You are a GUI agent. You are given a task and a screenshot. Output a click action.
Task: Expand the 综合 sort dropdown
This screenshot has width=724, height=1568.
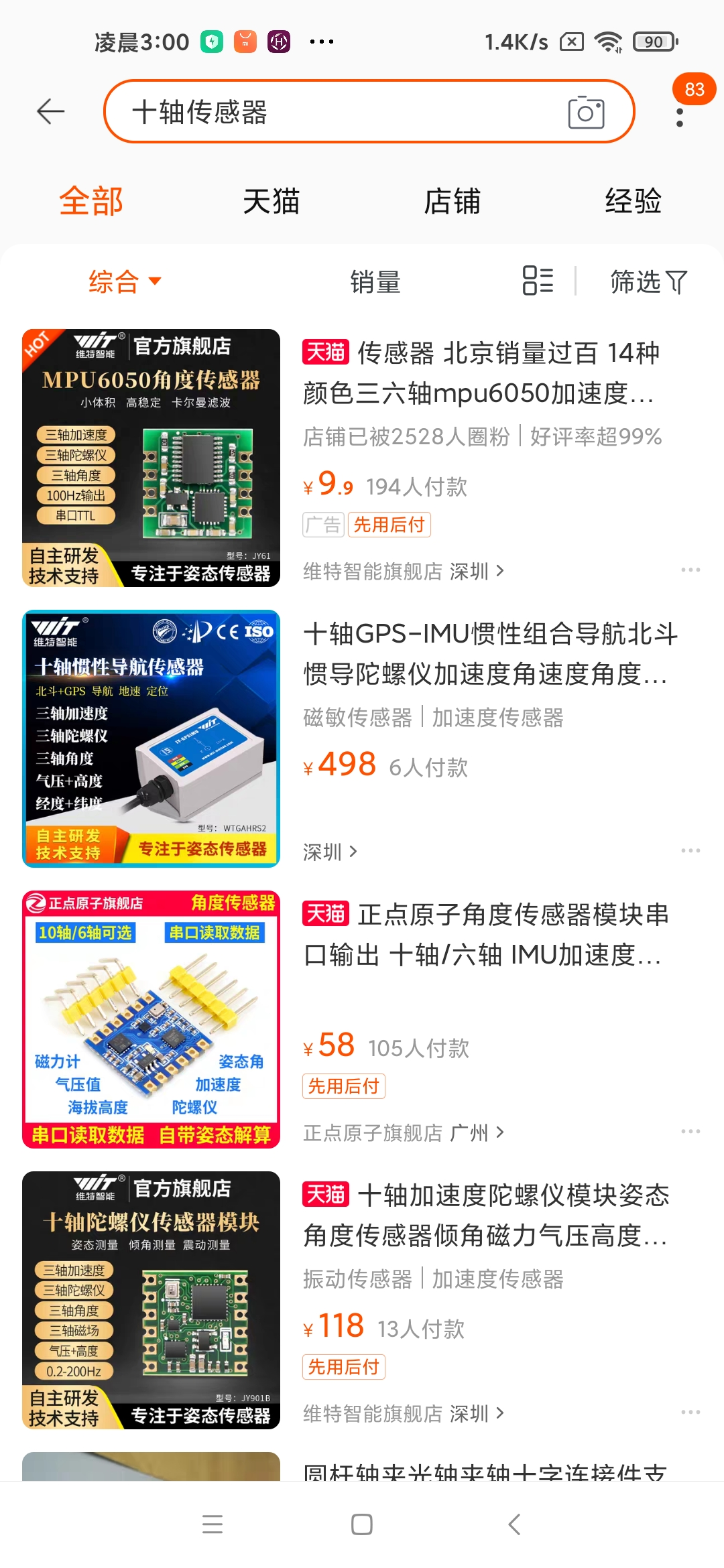coord(125,281)
